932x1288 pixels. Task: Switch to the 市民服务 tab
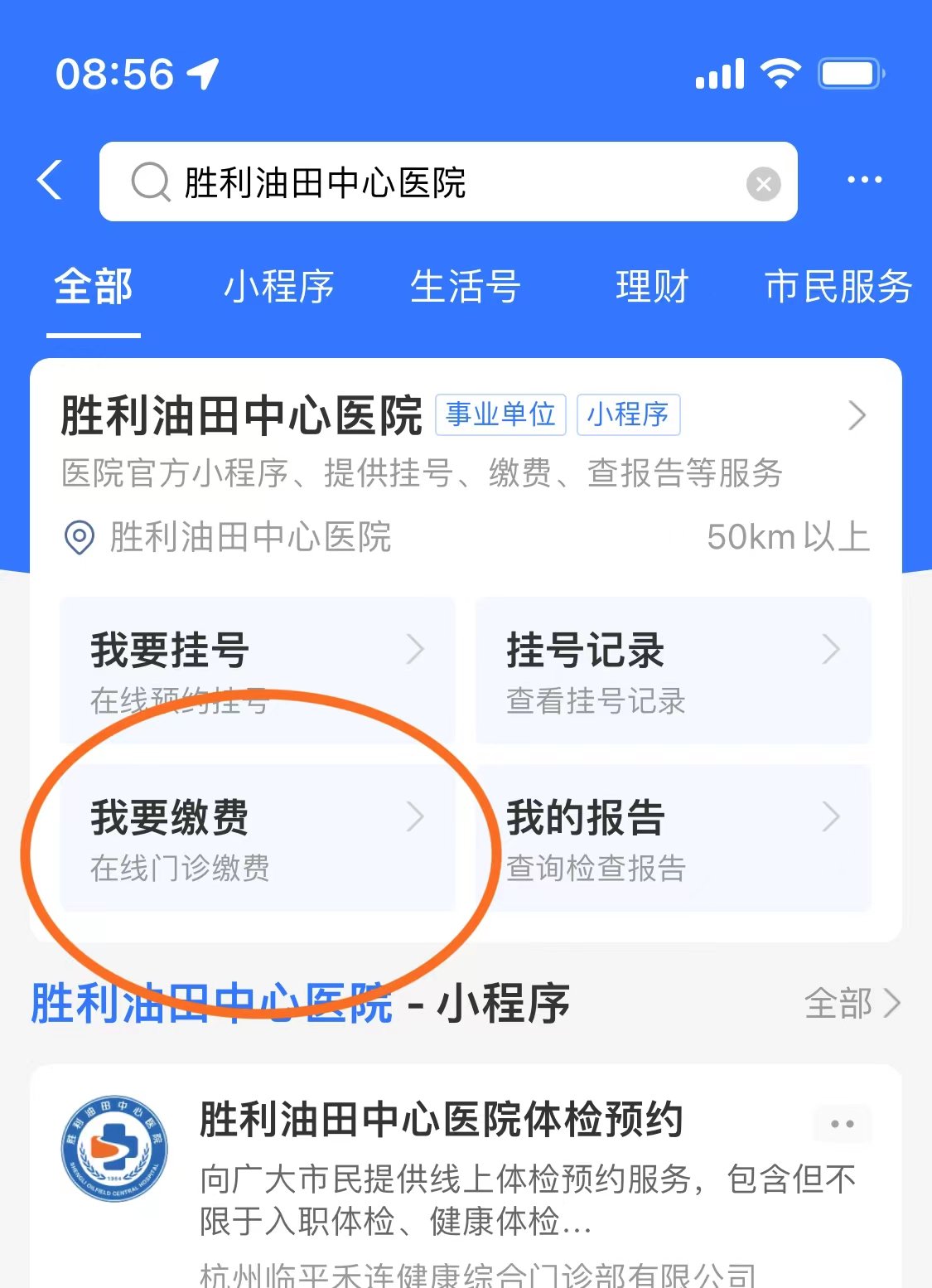[x=838, y=288]
